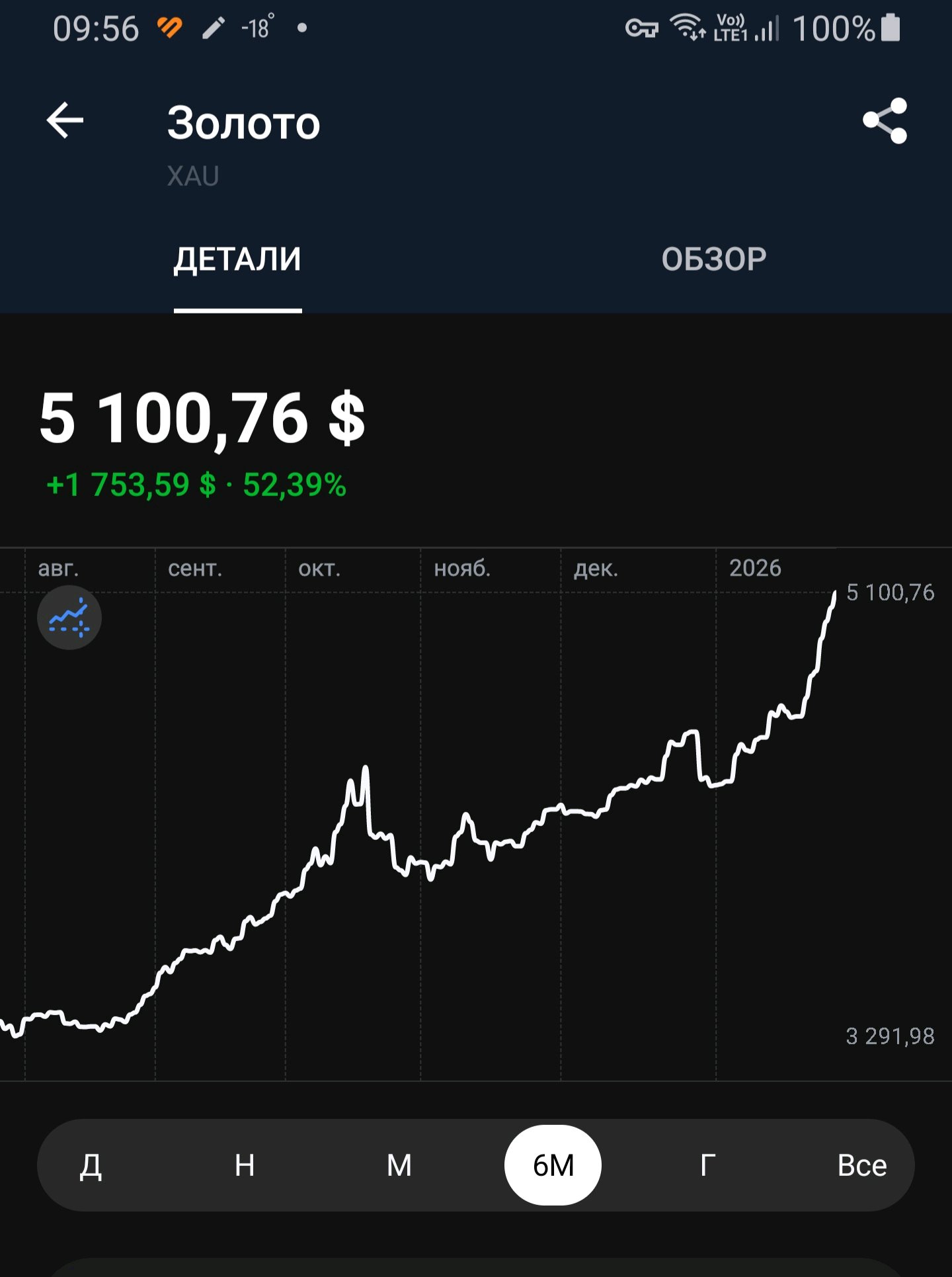Open the Обзор tab
This screenshot has height=1277, width=952.
tap(714, 259)
